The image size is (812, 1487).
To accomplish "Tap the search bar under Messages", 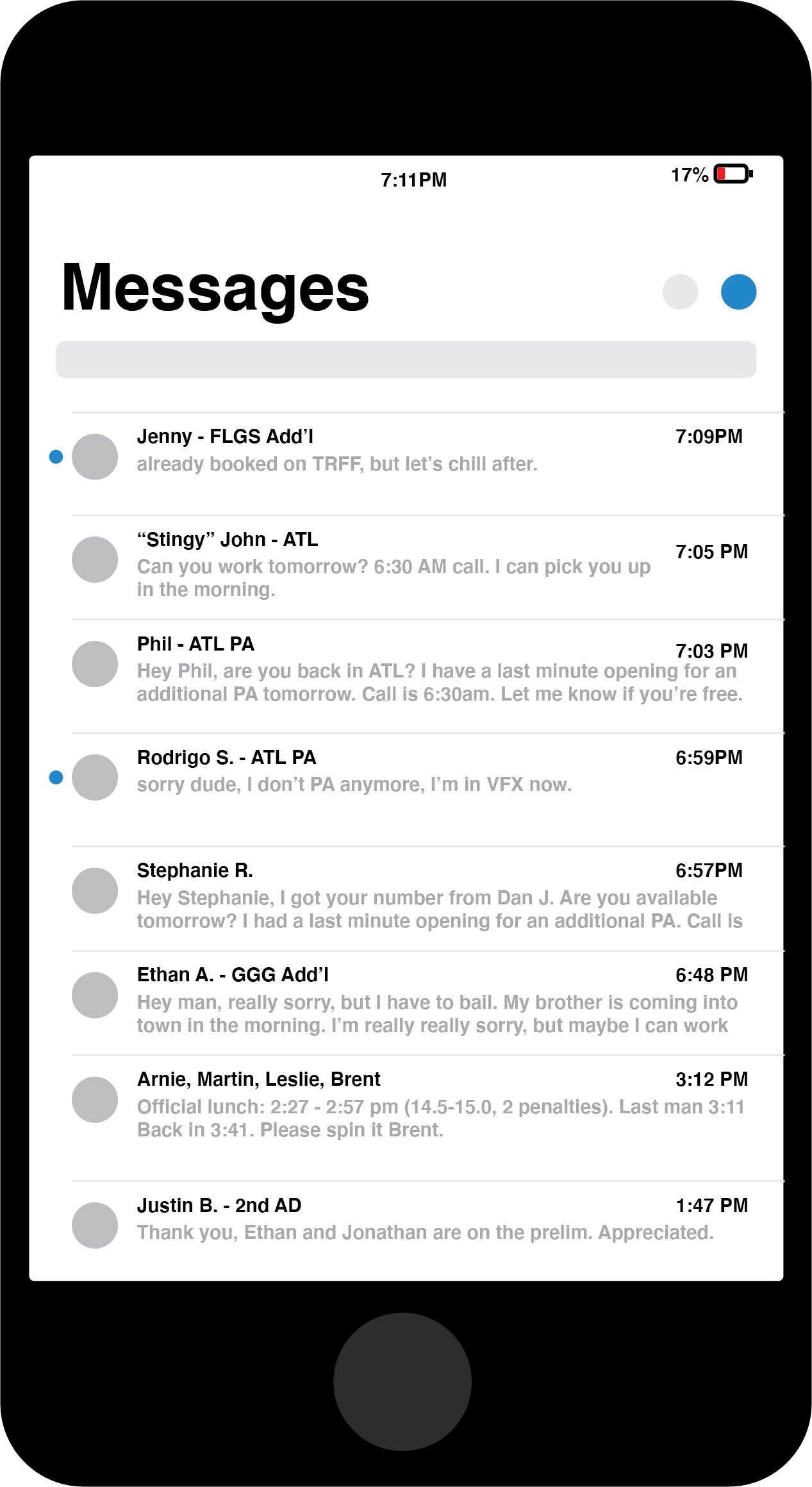I will pyautogui.click(x=406, y=360).
